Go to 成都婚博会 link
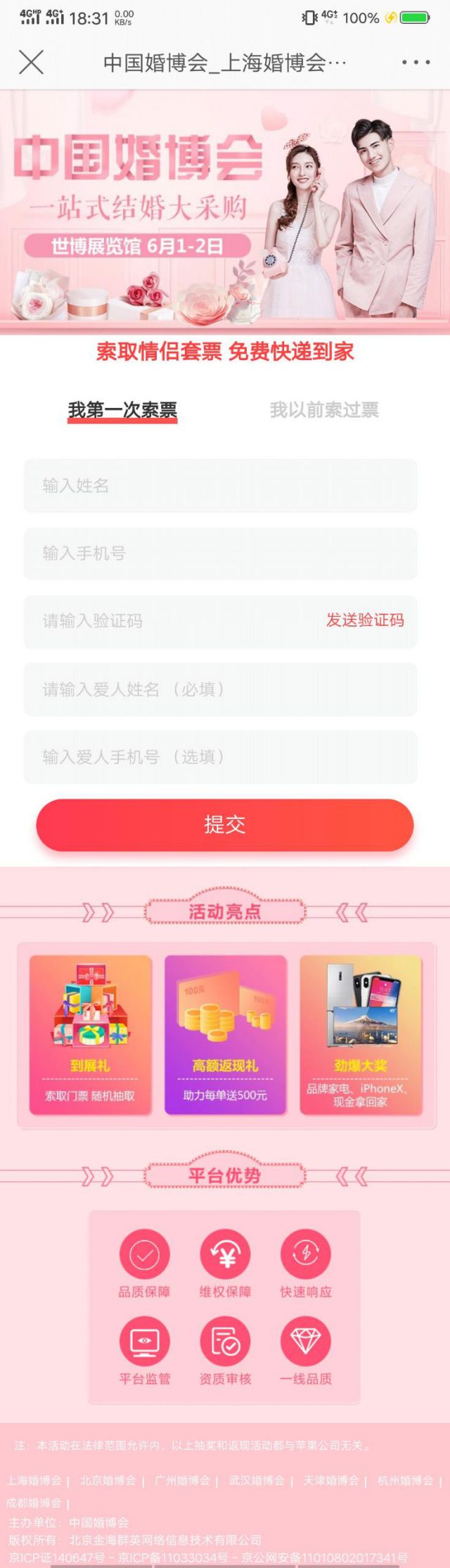 34,1503
